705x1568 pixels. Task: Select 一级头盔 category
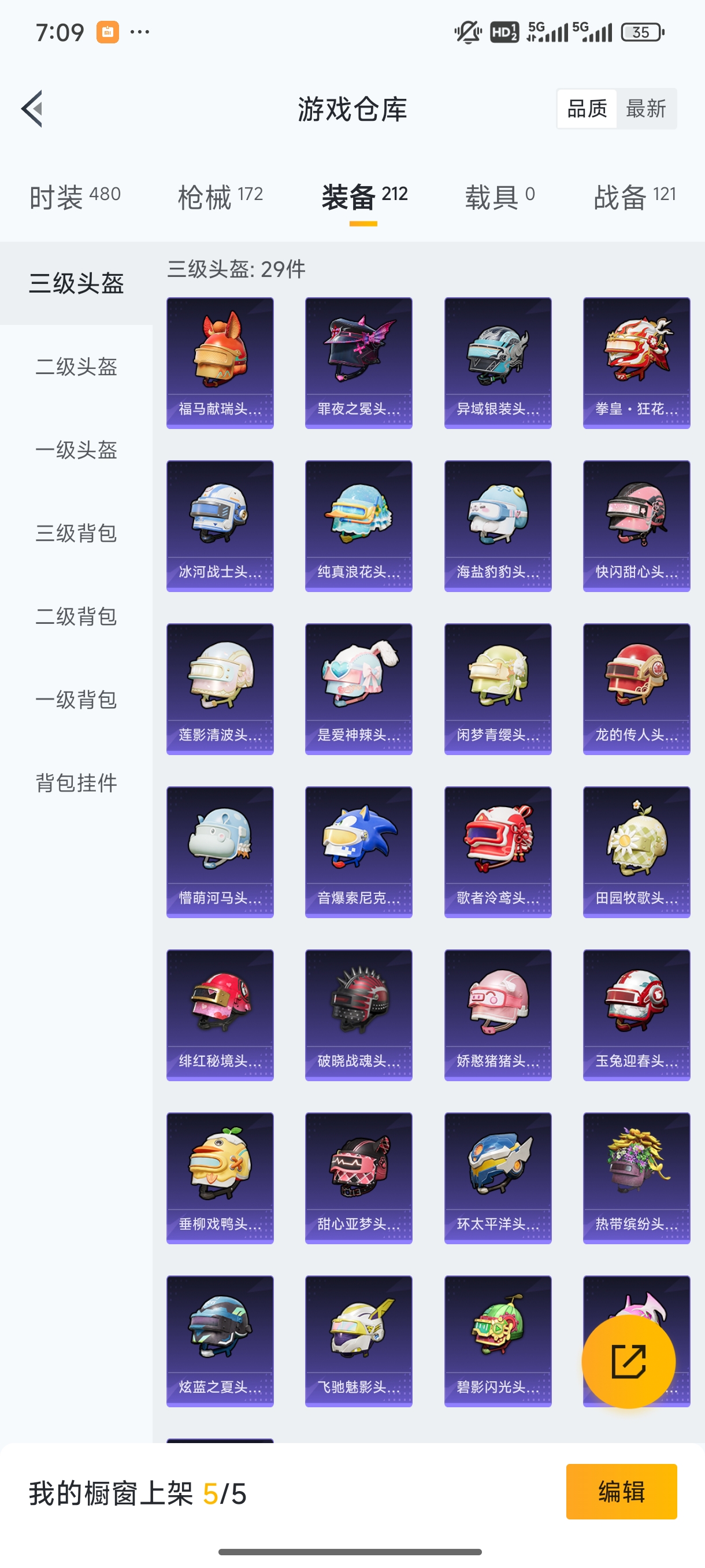point(76,450)
